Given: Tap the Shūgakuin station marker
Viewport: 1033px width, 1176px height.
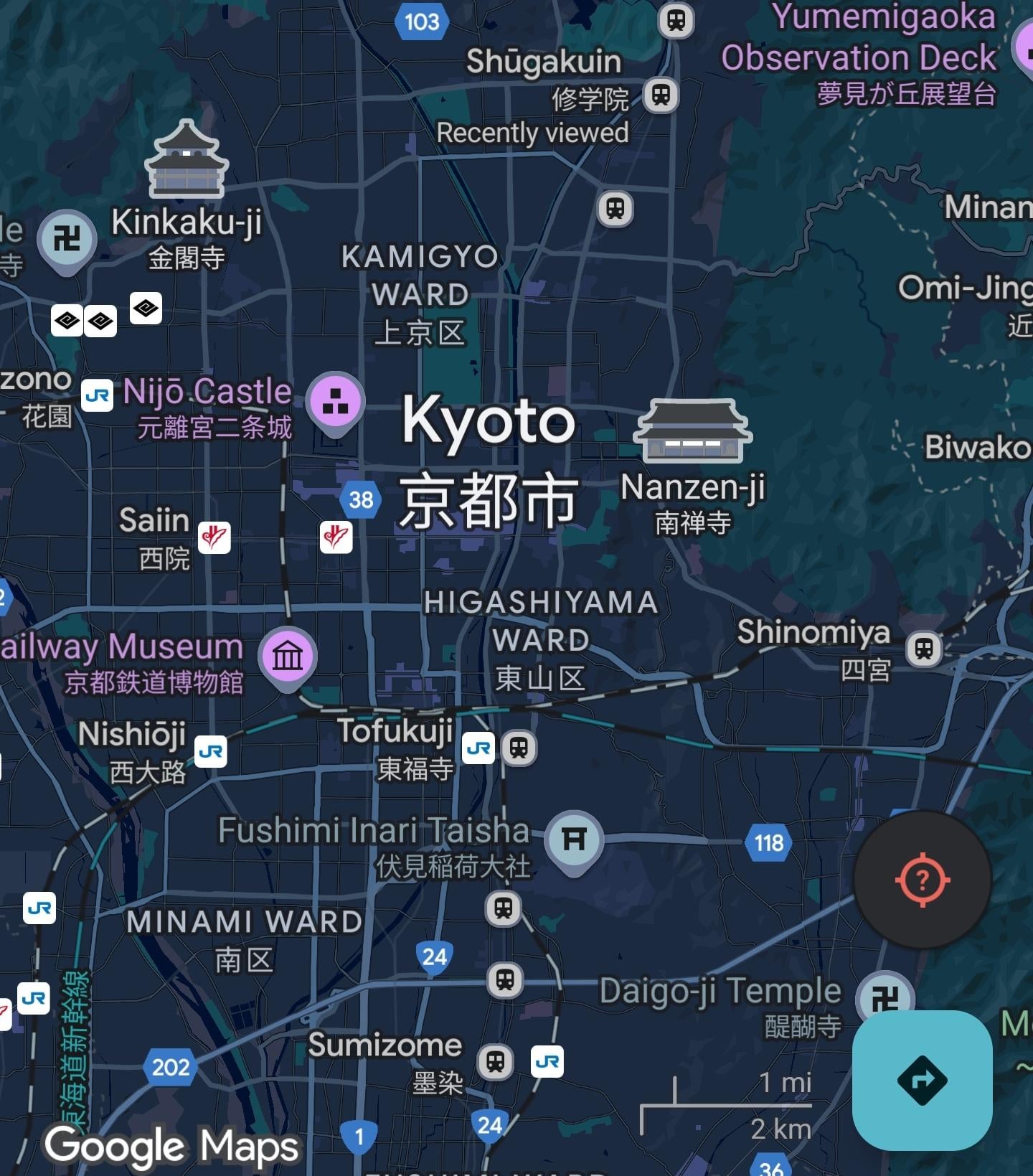Looking at the screenshot, I should tap(661, 95).
